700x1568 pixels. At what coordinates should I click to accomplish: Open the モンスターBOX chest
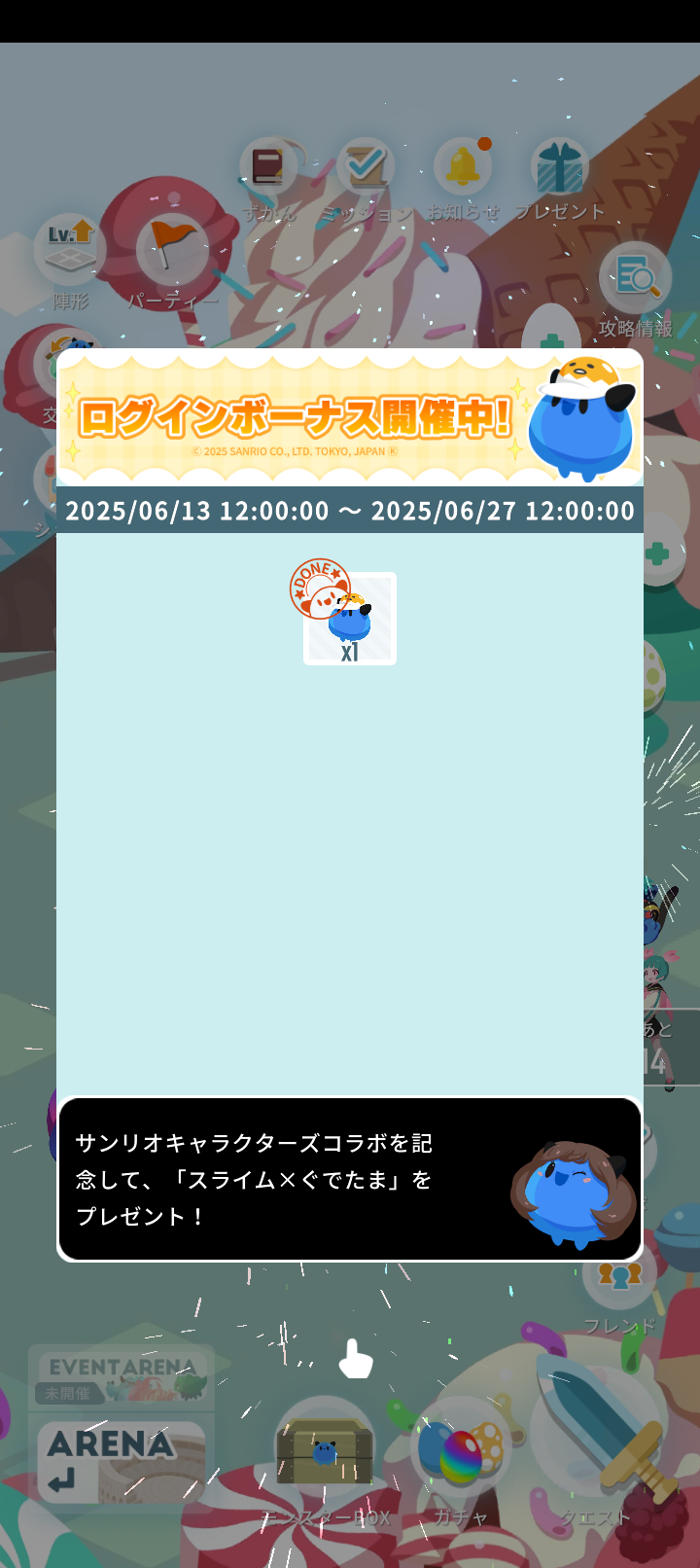point(325,1454)
